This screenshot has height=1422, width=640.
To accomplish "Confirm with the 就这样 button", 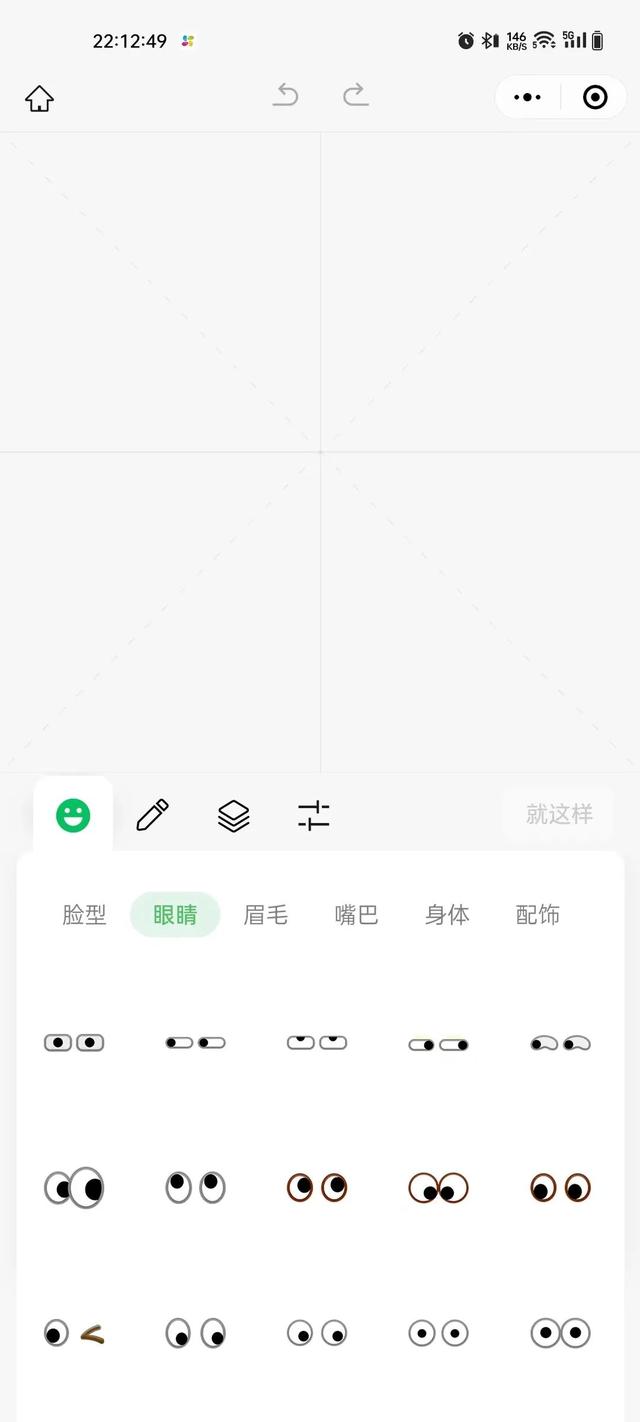I will [x=559, y=814].
